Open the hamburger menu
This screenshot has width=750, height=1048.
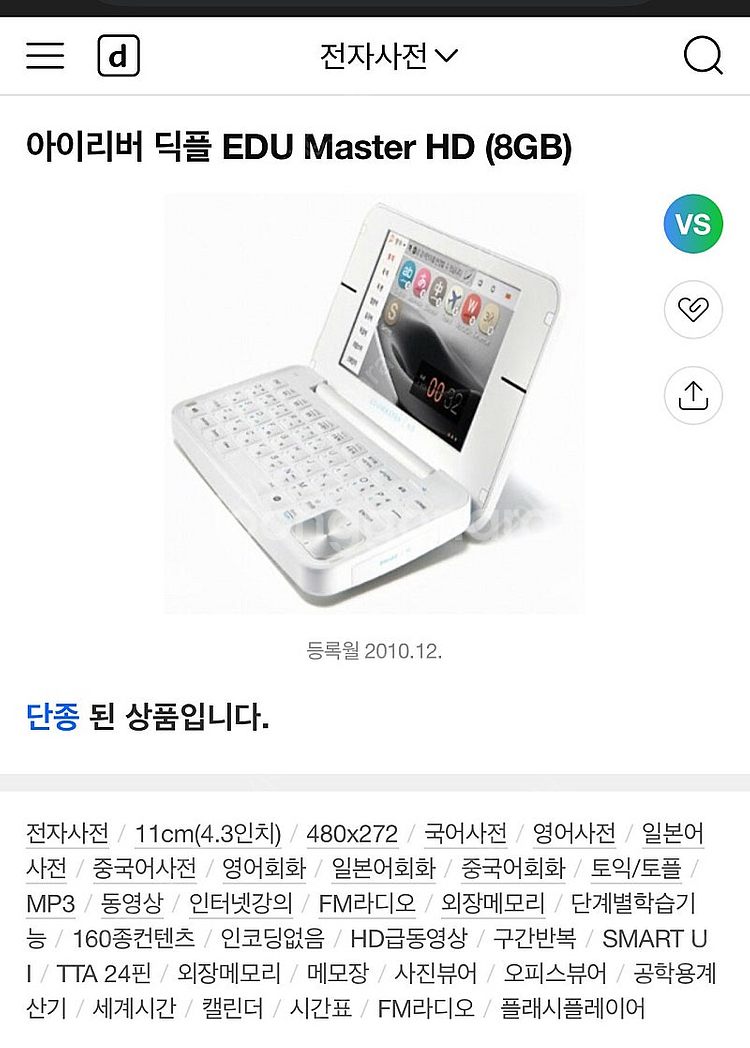point(45,56)
